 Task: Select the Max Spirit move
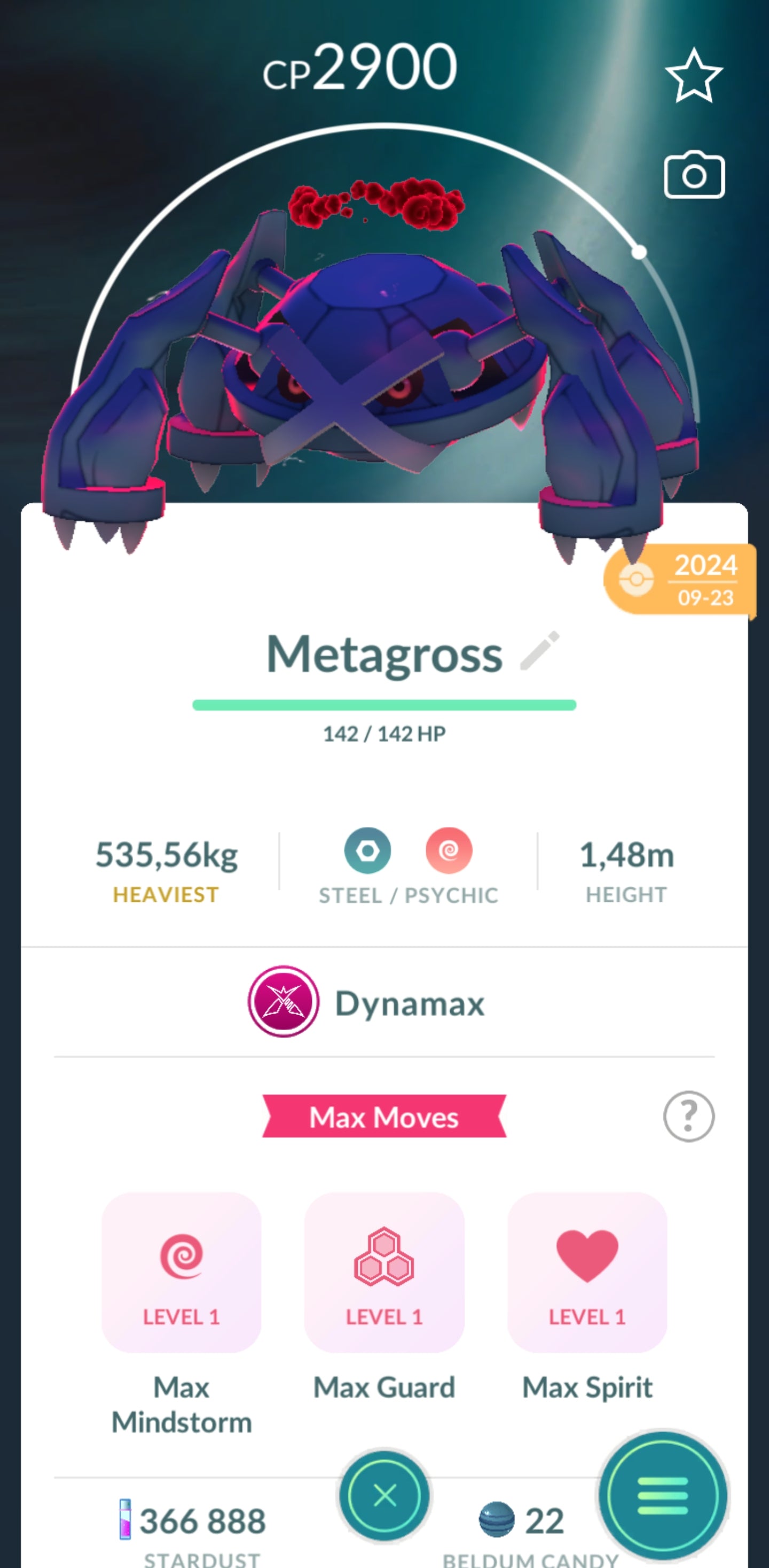[x=587, y=1272]
